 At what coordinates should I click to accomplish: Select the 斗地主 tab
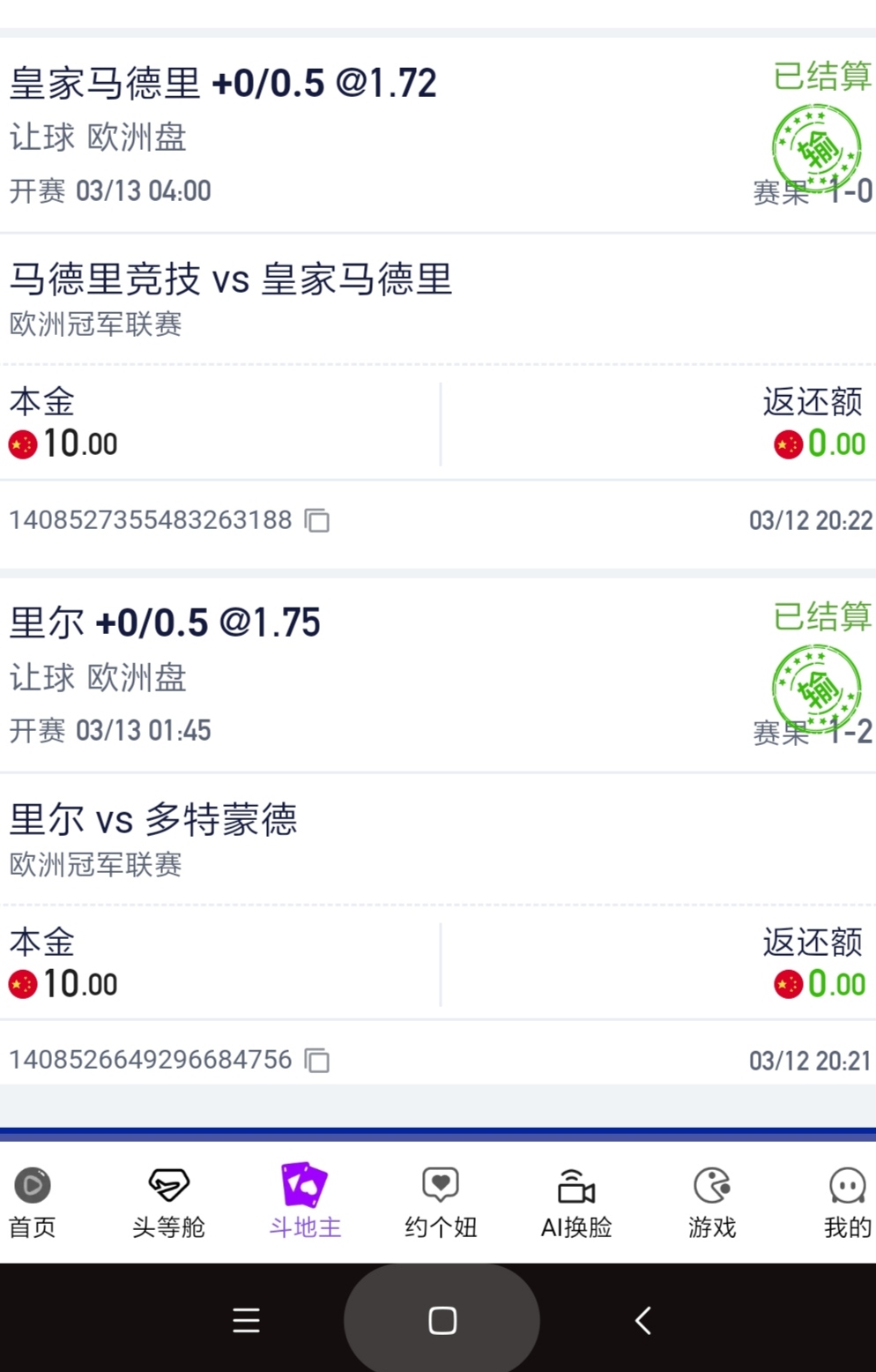[305, 1201]
